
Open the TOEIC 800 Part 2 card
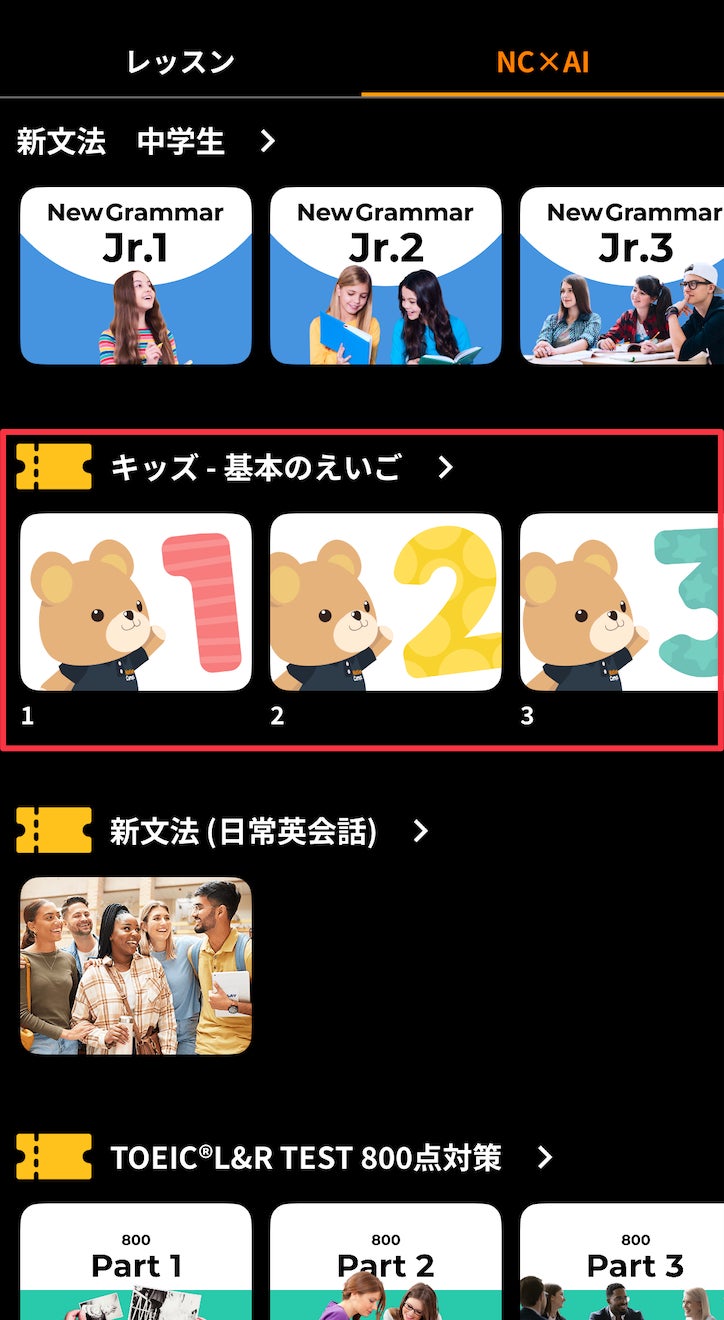[386, 1262]
